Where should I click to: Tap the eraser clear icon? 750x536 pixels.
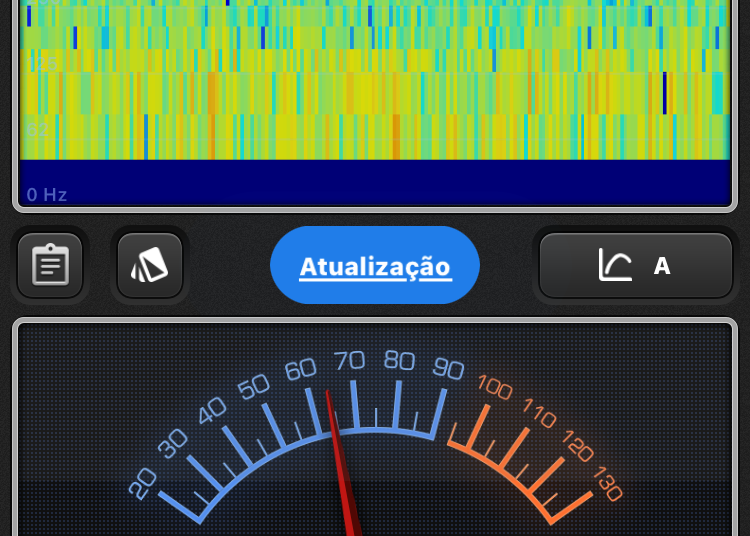point(150,266)
